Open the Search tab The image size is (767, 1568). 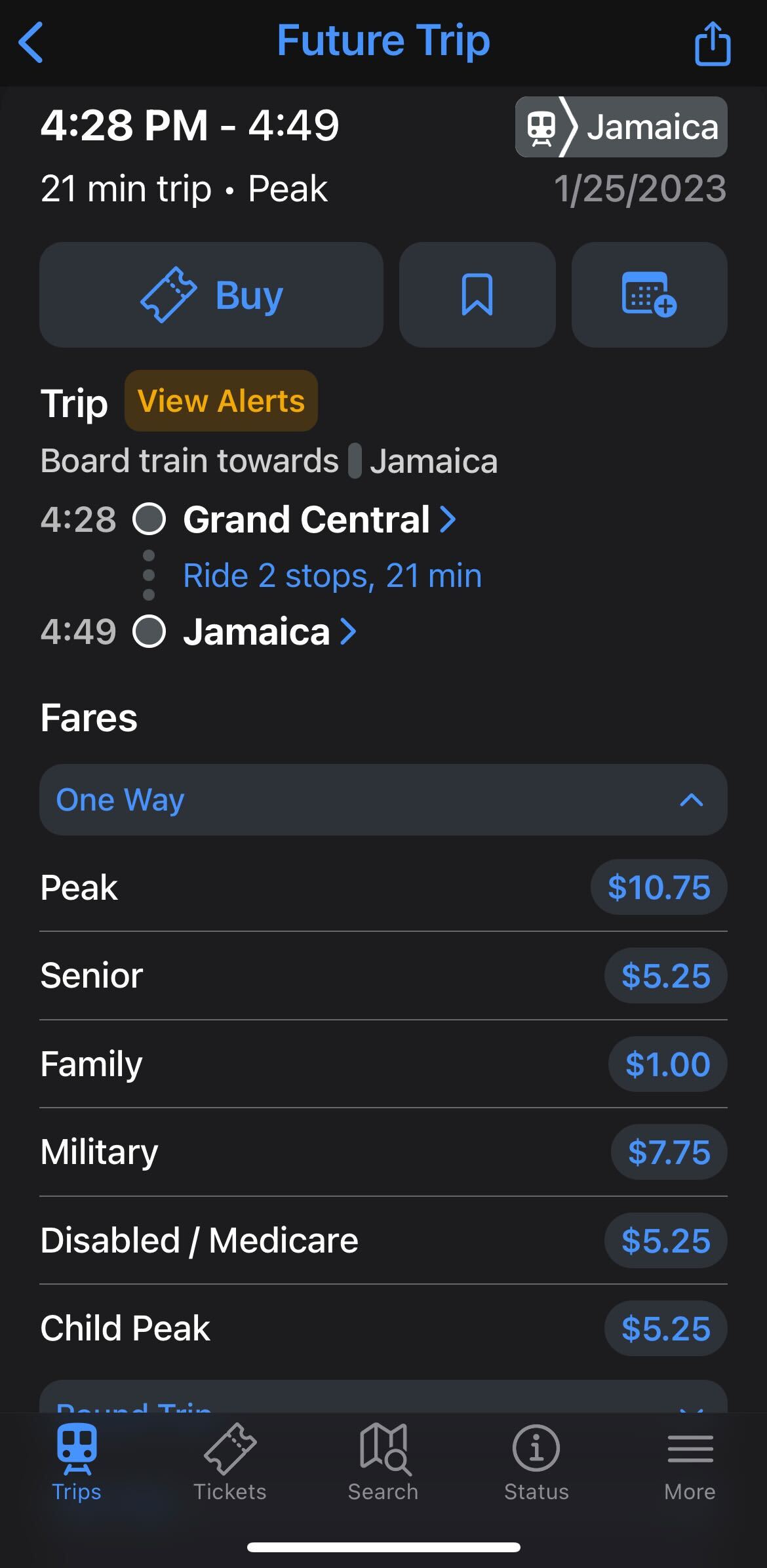[x=383, y=1461]
